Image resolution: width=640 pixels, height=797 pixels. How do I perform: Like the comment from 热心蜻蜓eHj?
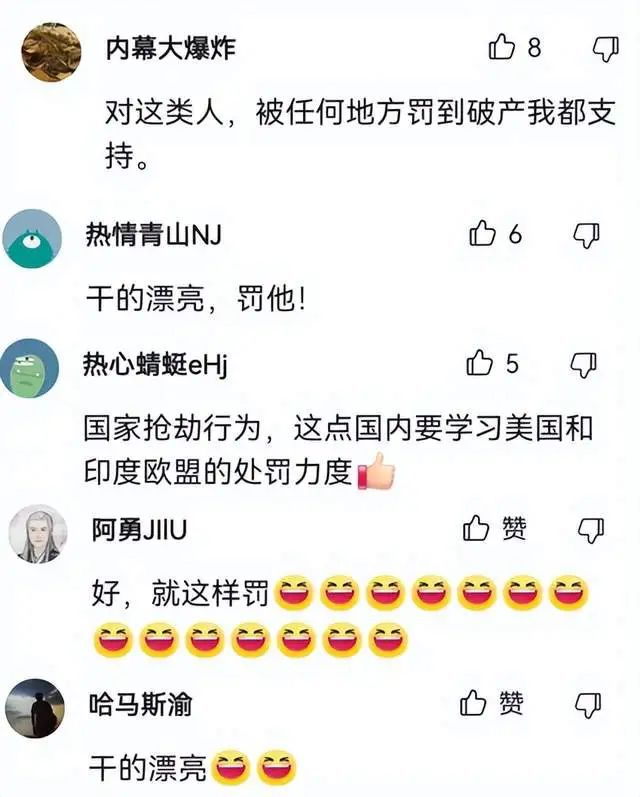point(480,363)
